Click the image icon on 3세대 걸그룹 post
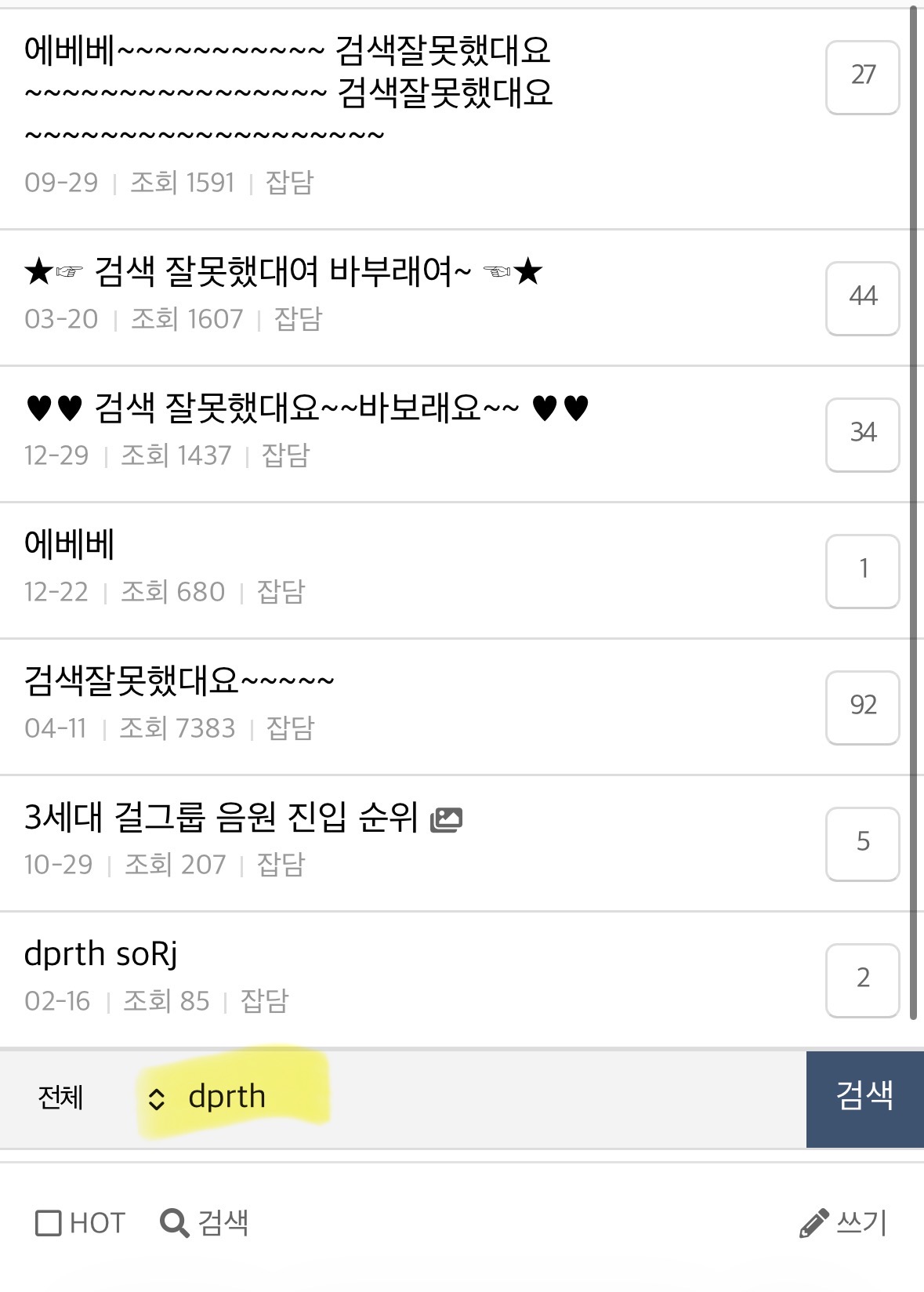Viewport: 924px width, 1292px height. (448, 820)
